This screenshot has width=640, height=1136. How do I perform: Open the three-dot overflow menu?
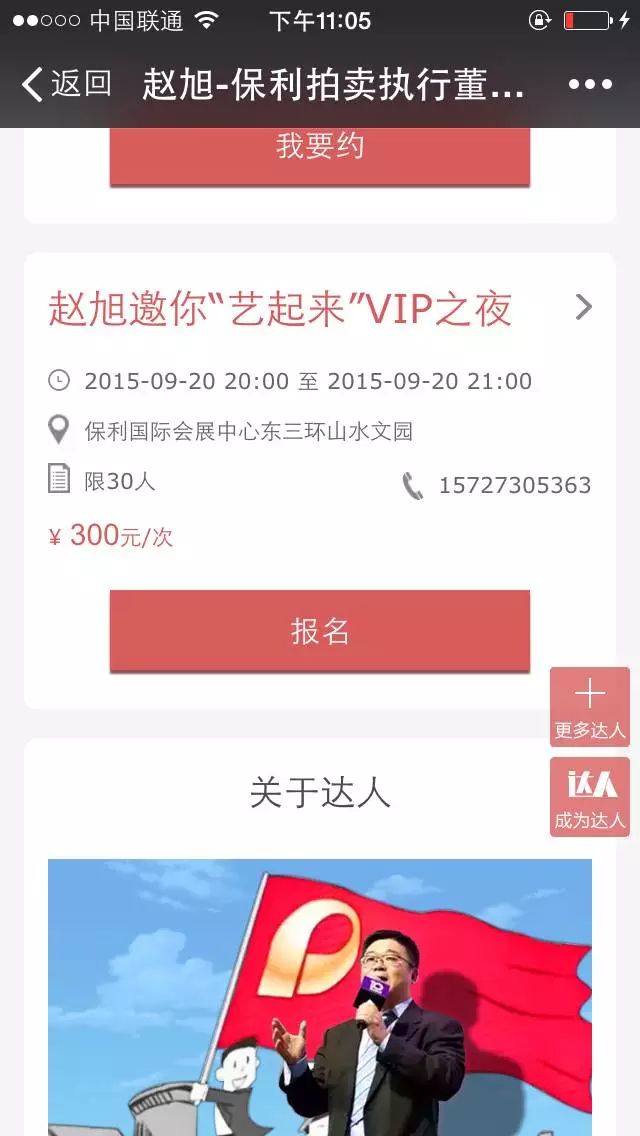coord(590,84)
